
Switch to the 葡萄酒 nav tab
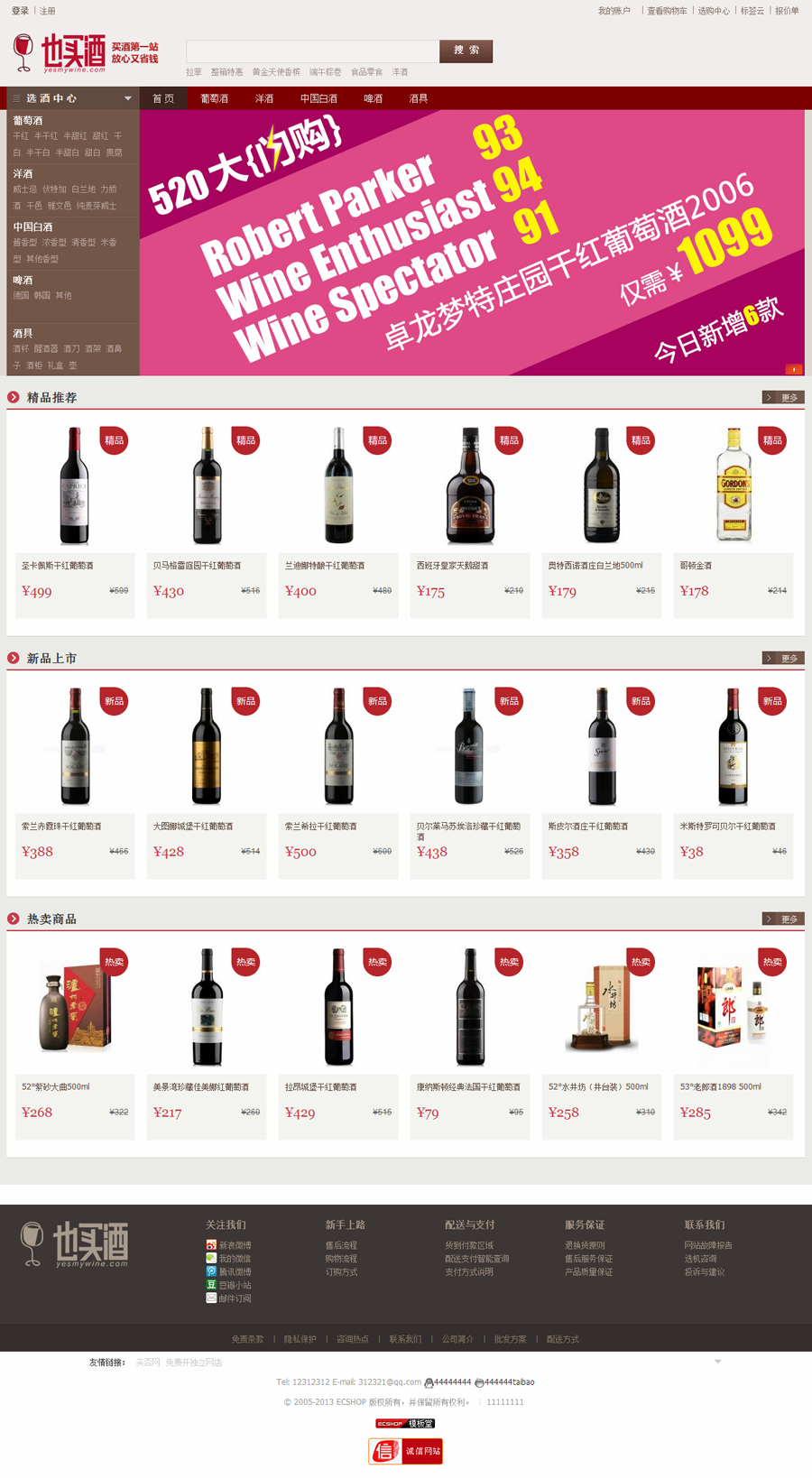[x=214, y=98]
